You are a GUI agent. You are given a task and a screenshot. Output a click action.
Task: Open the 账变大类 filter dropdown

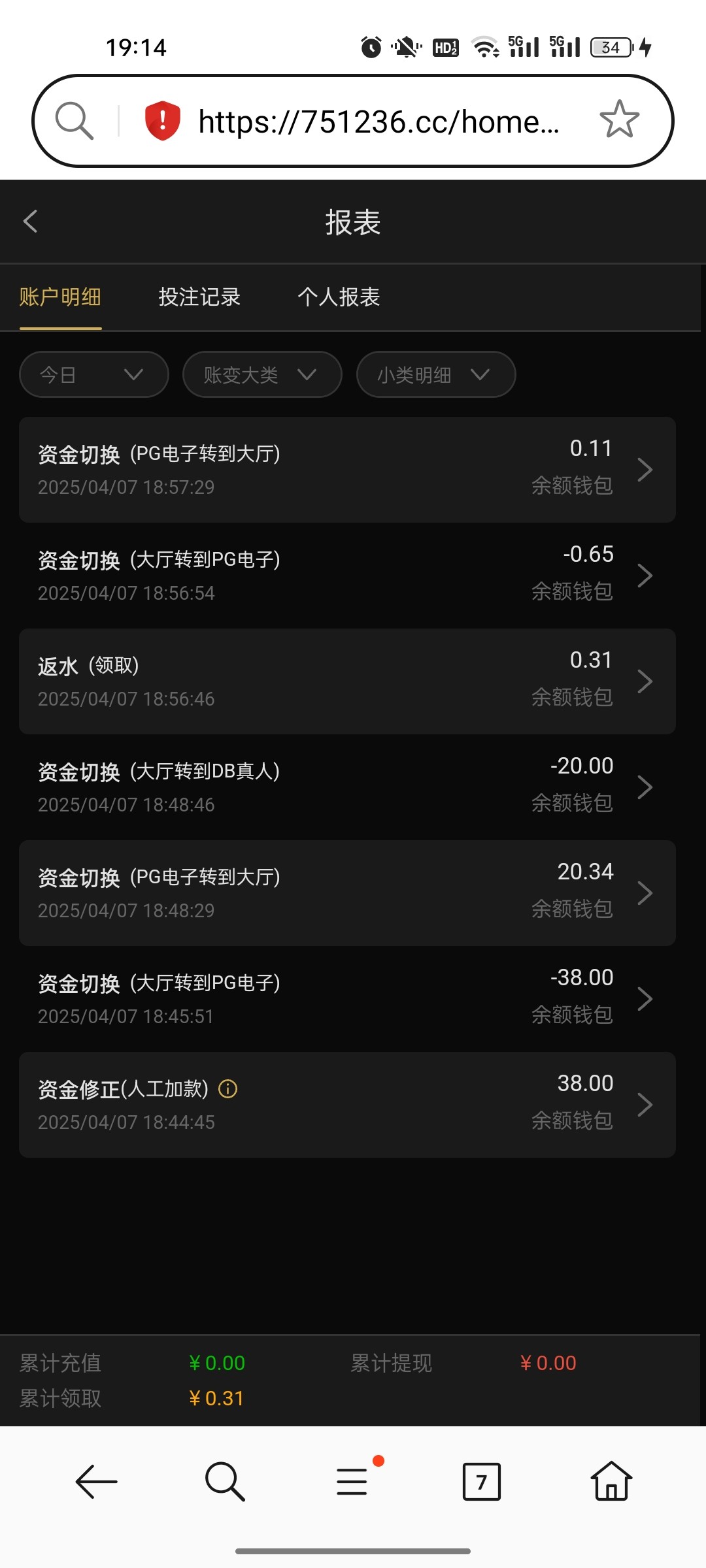[x=261, y=374]
